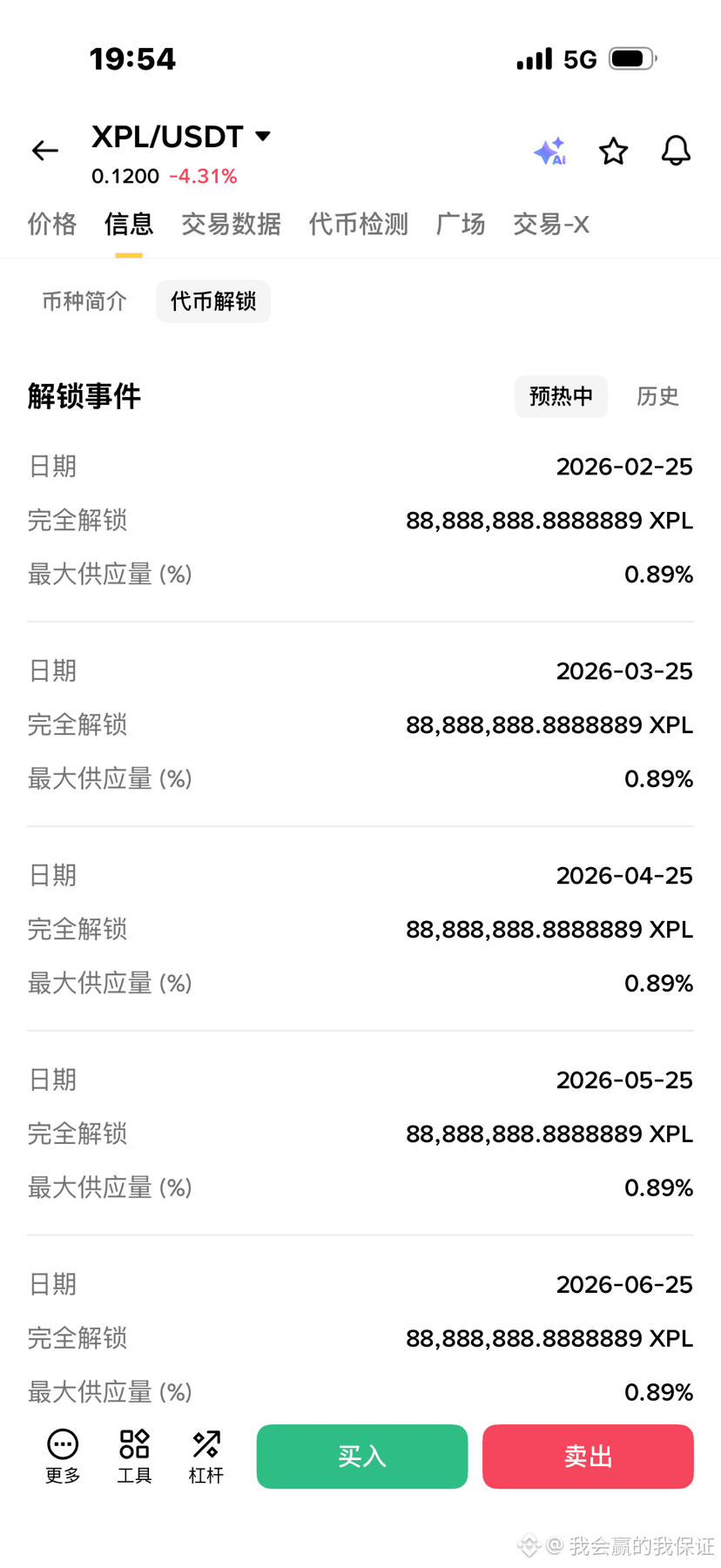This screenshot has width=721, height=1568.
Task: Switch to the 交易数据 tab
Action: tap(231, 225)
